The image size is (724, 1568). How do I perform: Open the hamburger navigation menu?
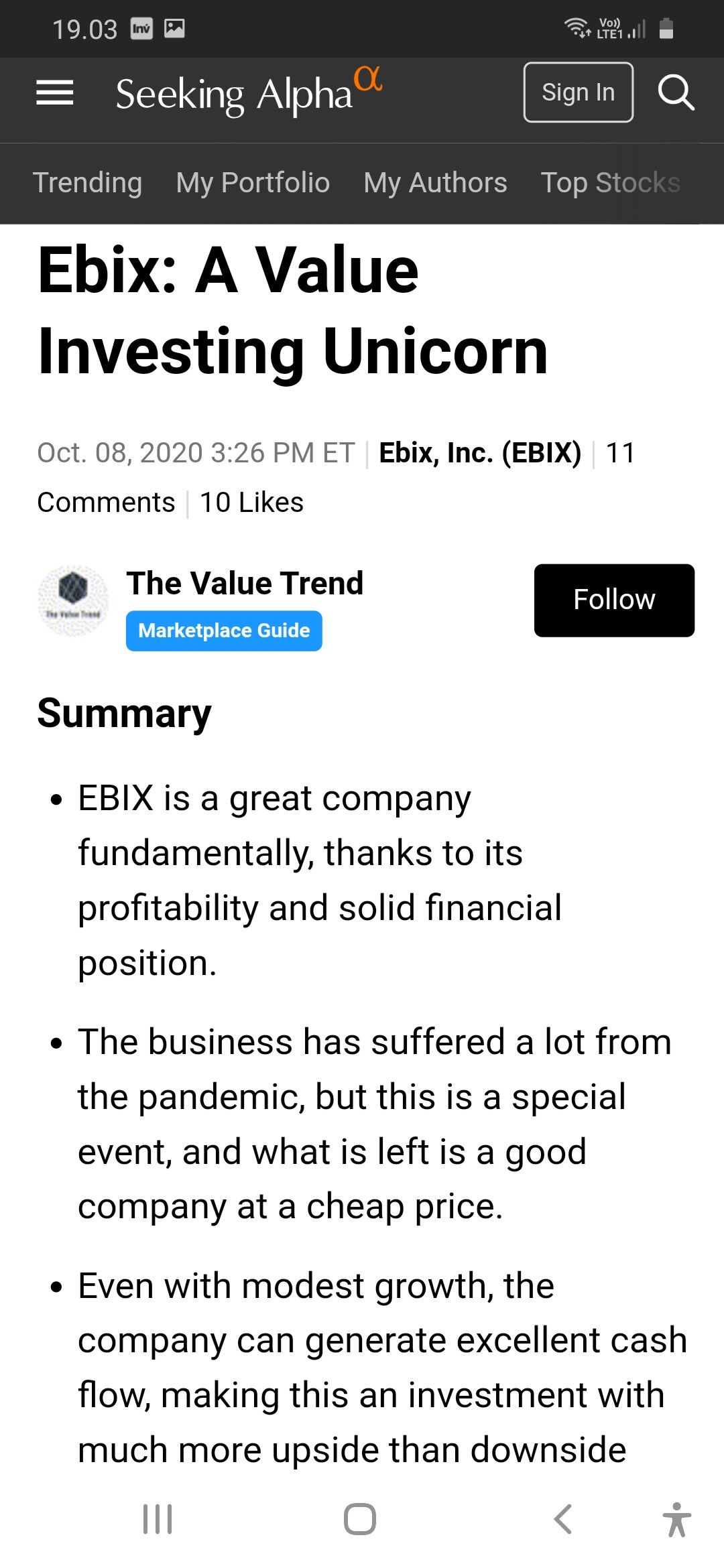54,92
